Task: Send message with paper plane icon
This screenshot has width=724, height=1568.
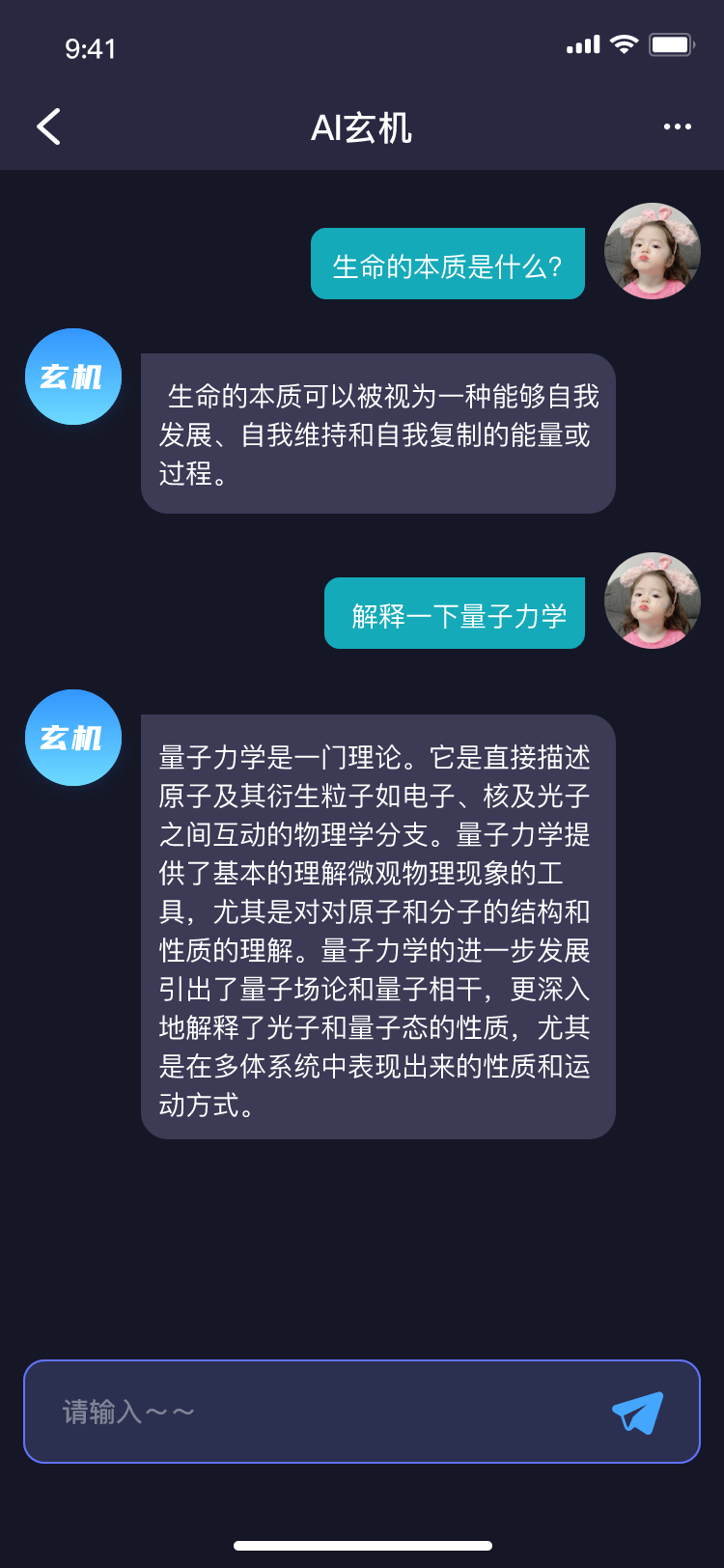Action: coord(638,1412)
